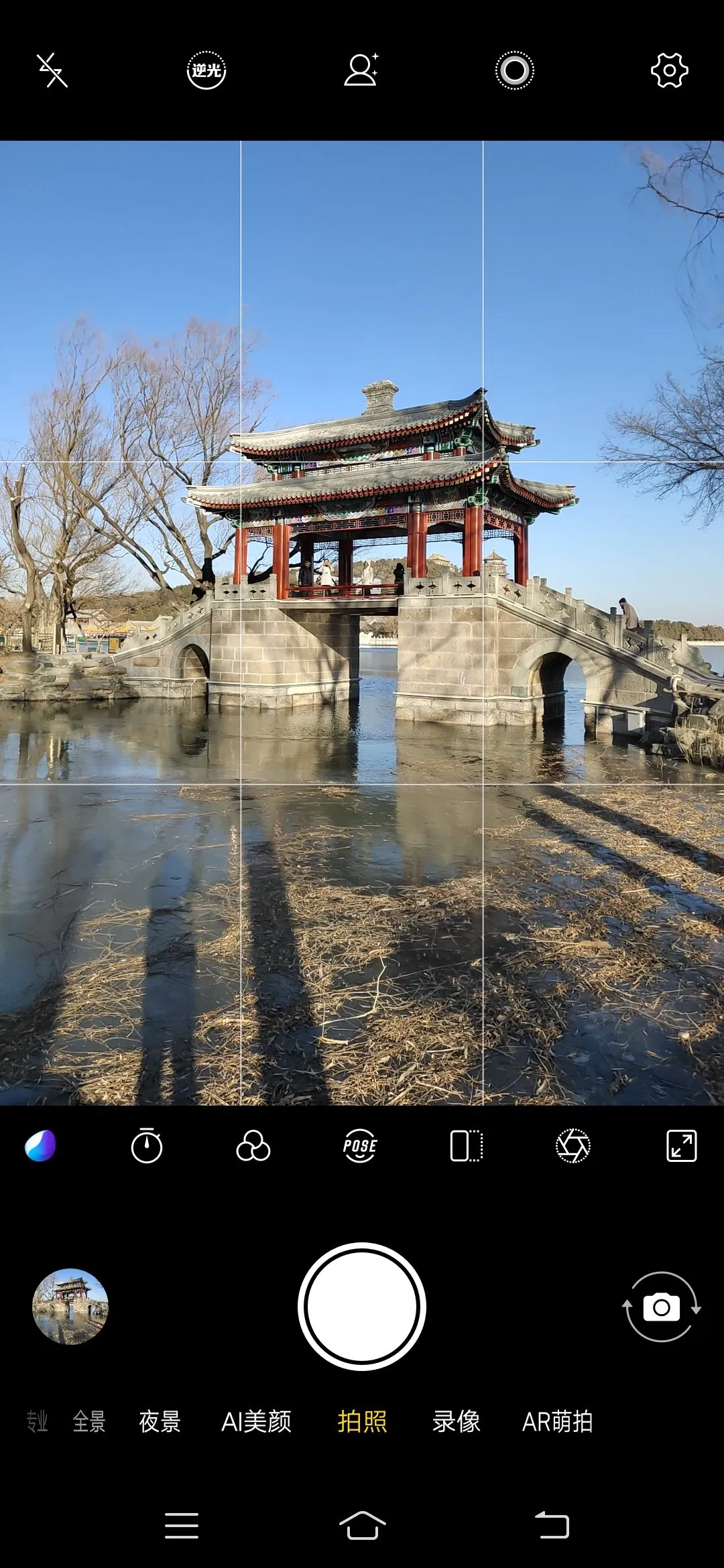Open the color filters icon
The height and width of the screenshot is (1568, 724).
coord(253,1146)
